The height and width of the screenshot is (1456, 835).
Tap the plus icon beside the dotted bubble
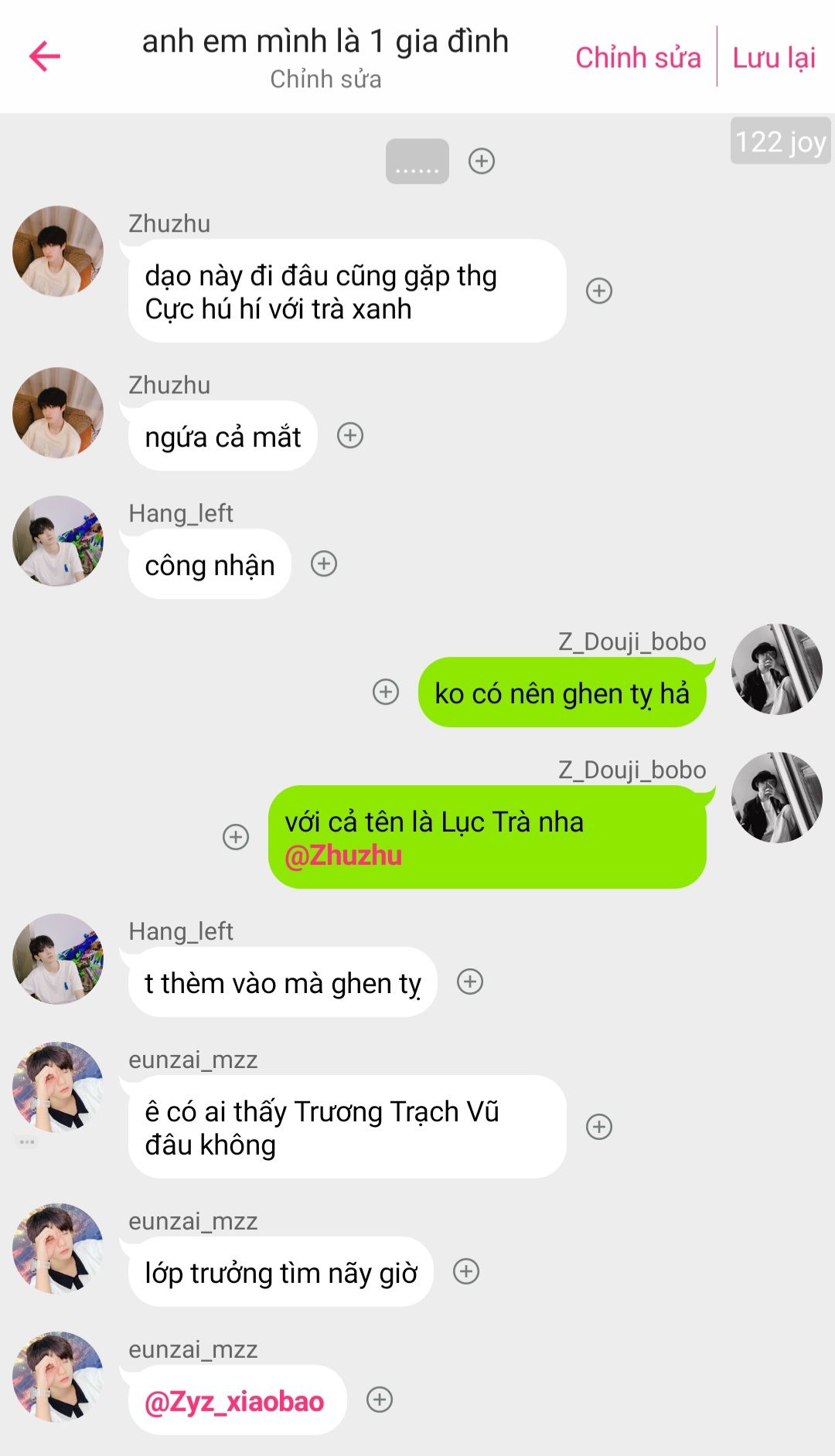pyautogui.click(x=482, y=161)
